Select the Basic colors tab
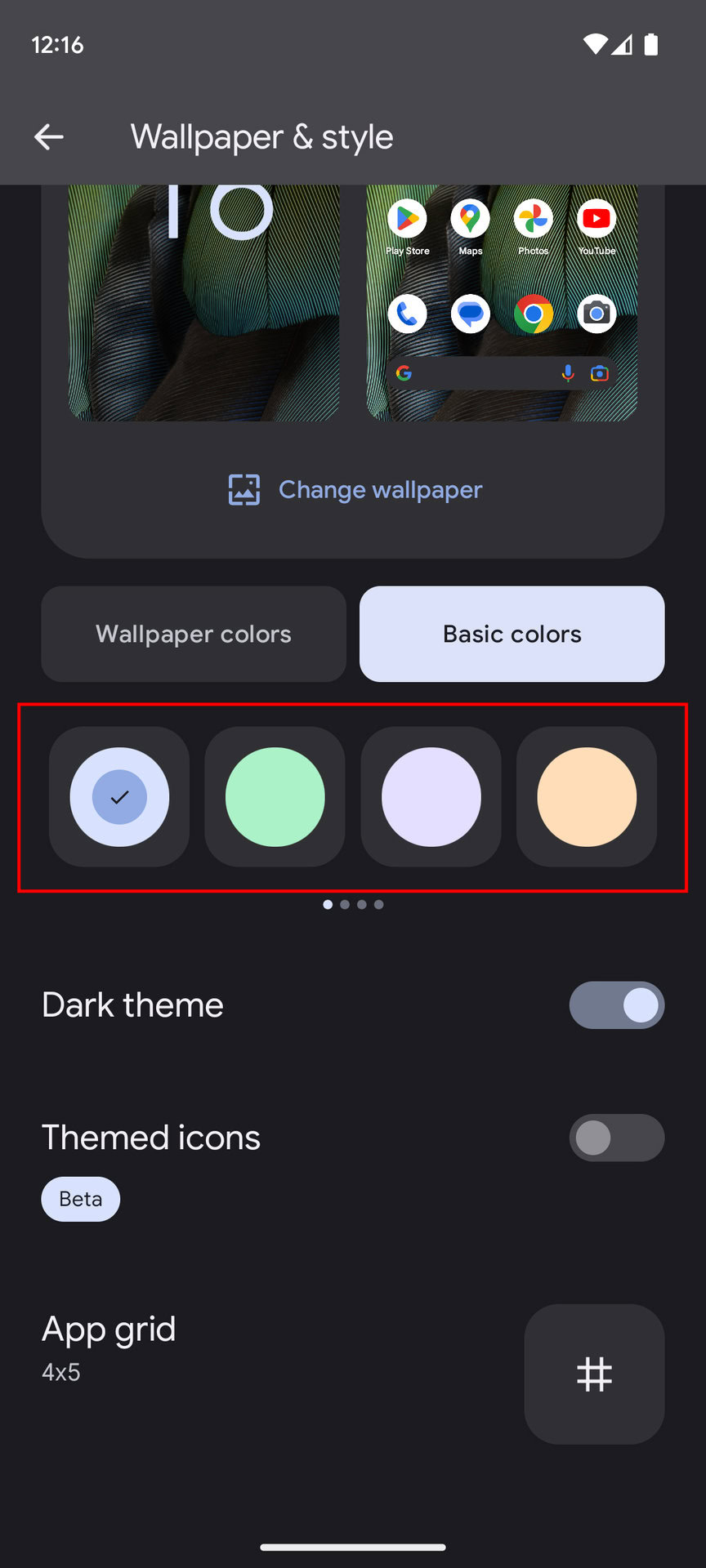Image resolution: width=706 pixels, height=1568 pixels. click(x=512, y=634)
